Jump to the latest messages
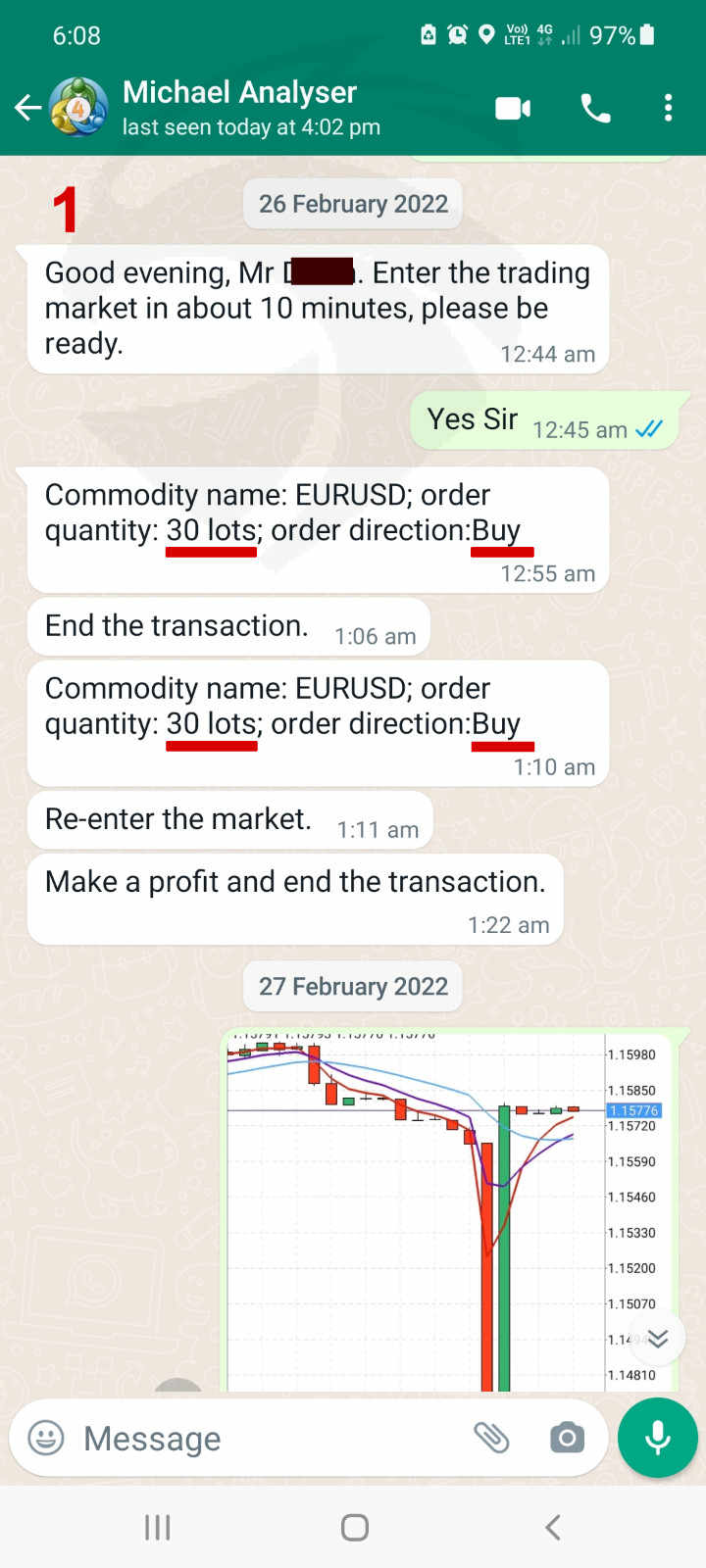 tap(658, 1338)
